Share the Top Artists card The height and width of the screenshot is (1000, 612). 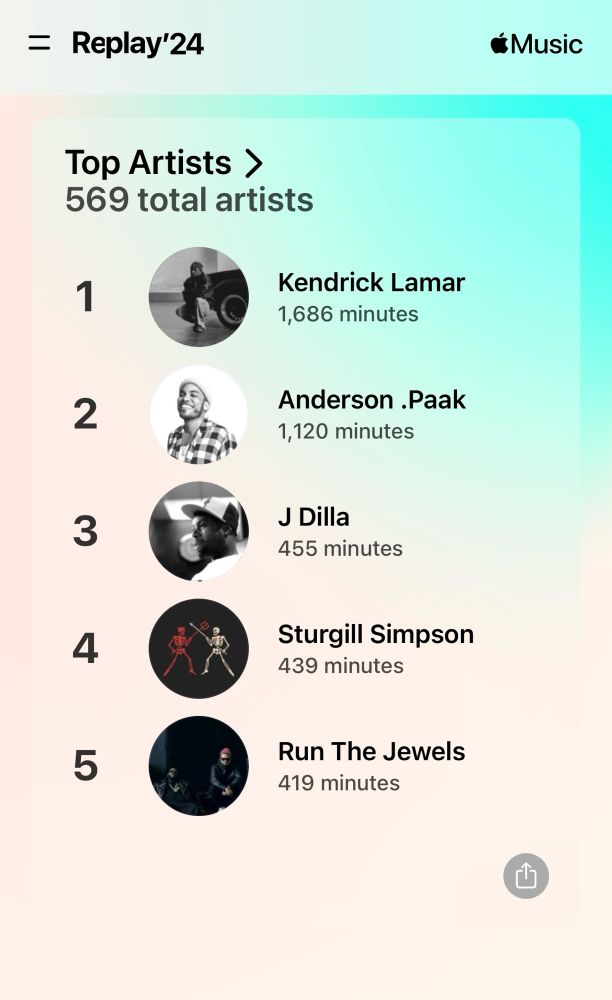point(526,876)
